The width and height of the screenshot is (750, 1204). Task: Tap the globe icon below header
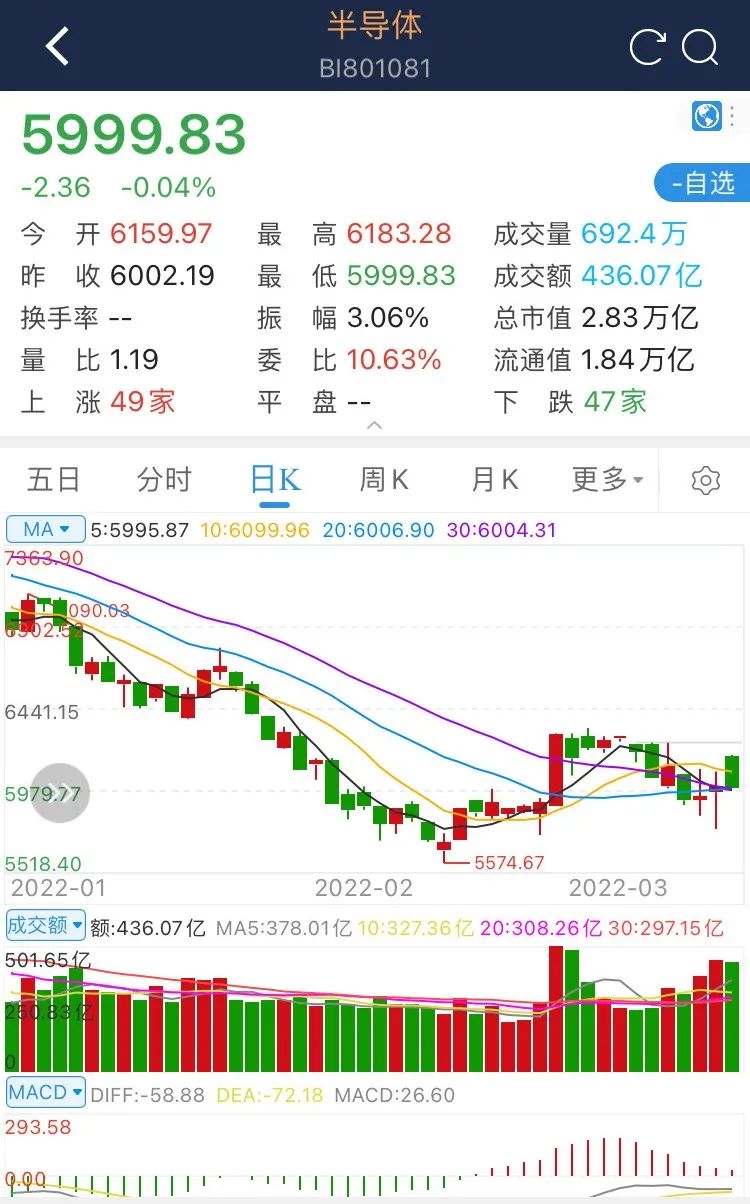[707, 116]
